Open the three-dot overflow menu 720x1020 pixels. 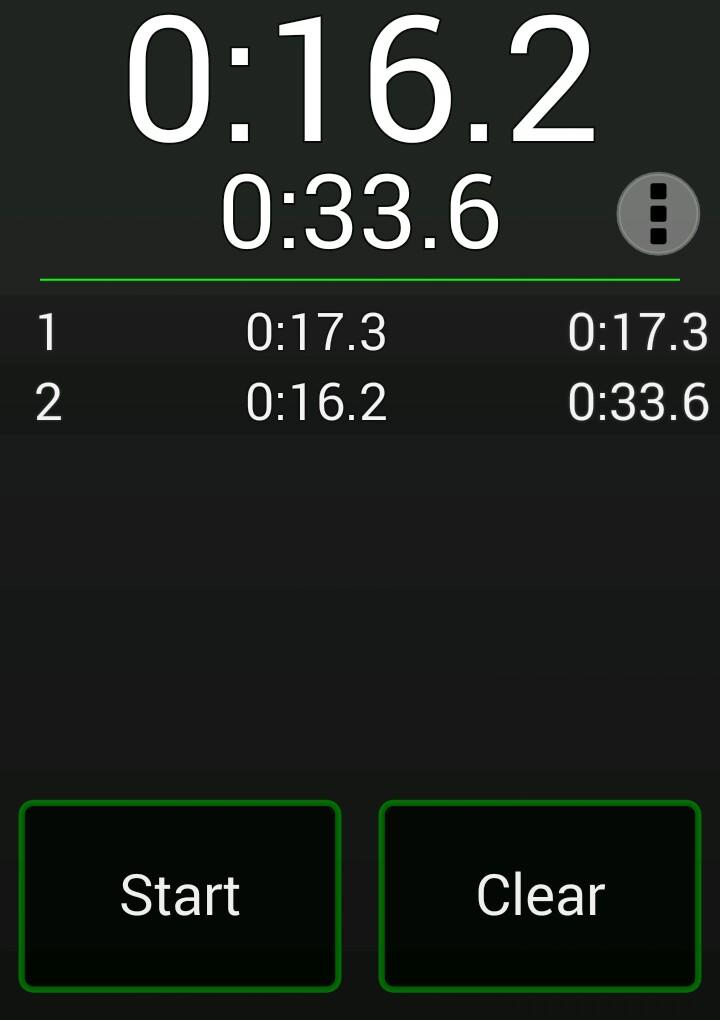coord(658,214)
